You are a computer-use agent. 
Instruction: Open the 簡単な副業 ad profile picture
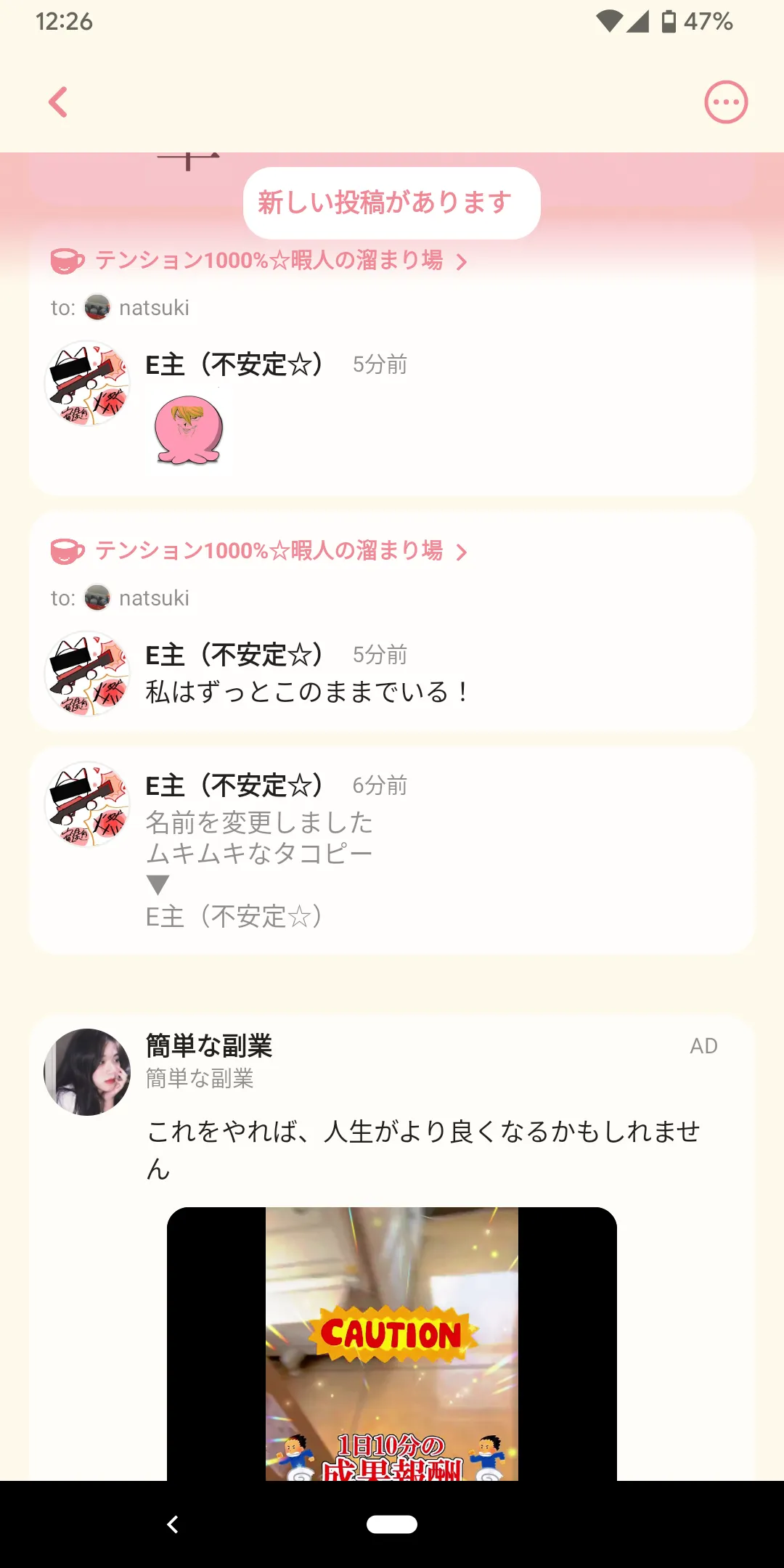pos(88,1071)
